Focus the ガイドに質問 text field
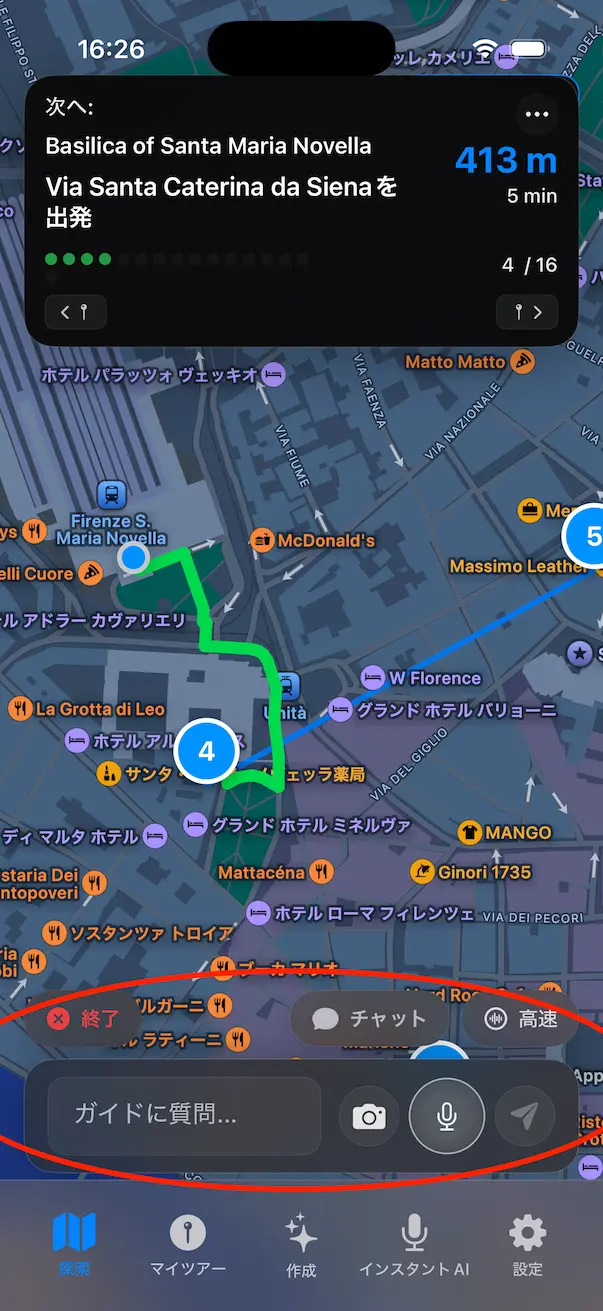This screenshot has height=1311, width=603. coord(185,1115)
